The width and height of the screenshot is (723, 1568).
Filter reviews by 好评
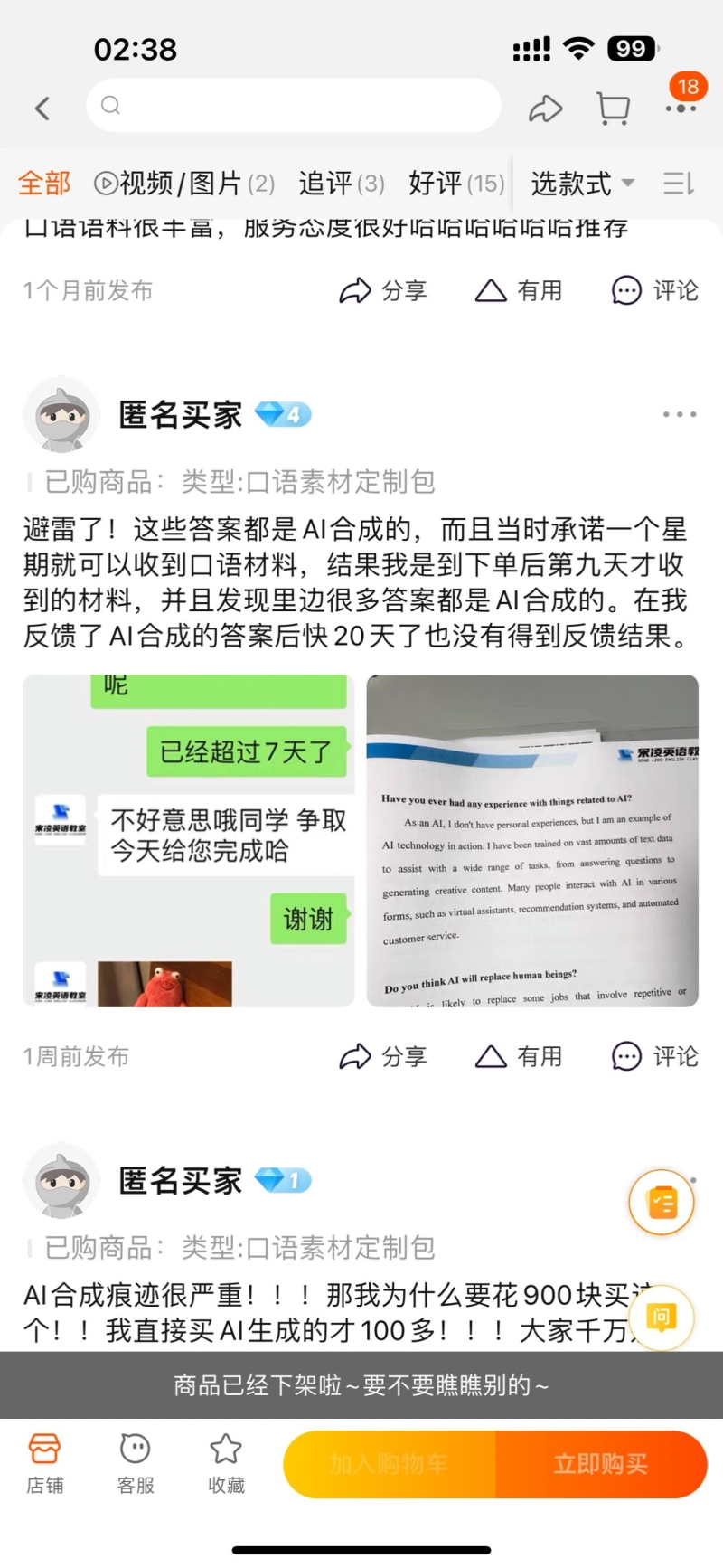coord(455,184)
